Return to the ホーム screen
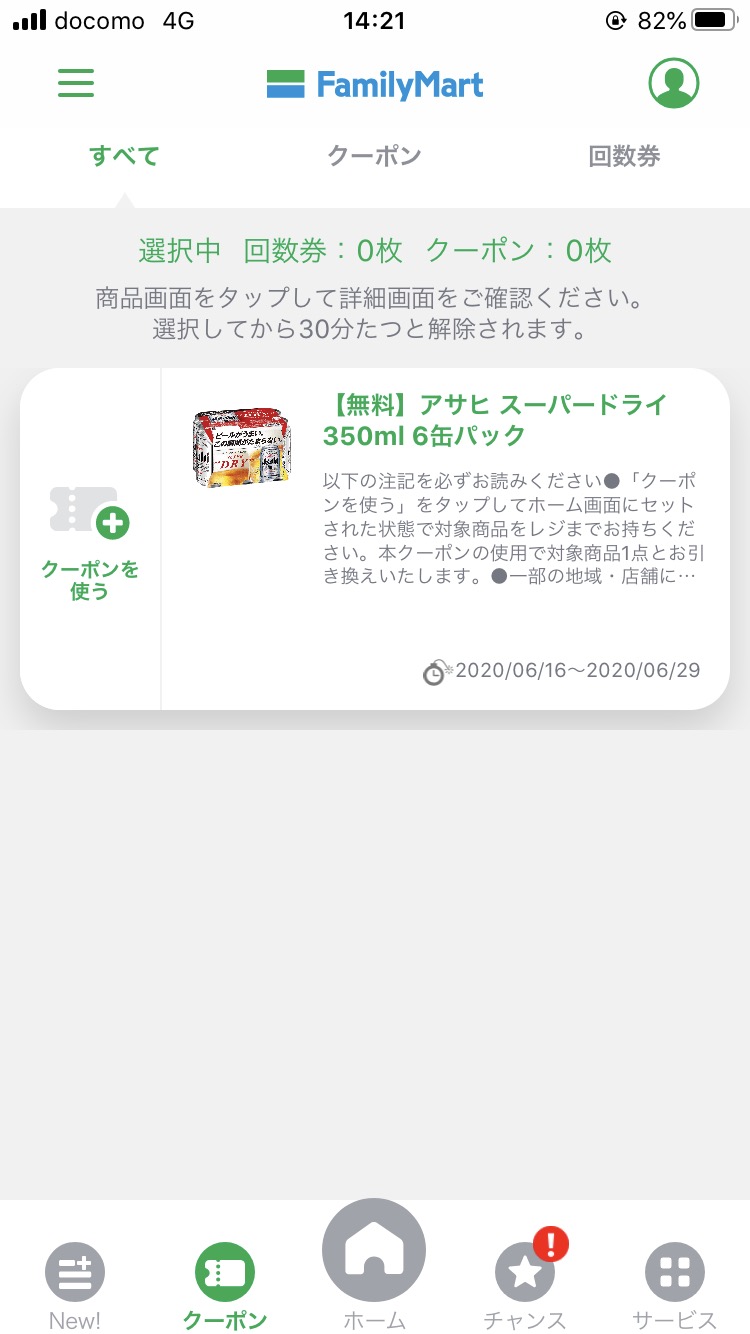Image resolution: width=750 pixels, height=1334 pixels. tap(374, 1262)
